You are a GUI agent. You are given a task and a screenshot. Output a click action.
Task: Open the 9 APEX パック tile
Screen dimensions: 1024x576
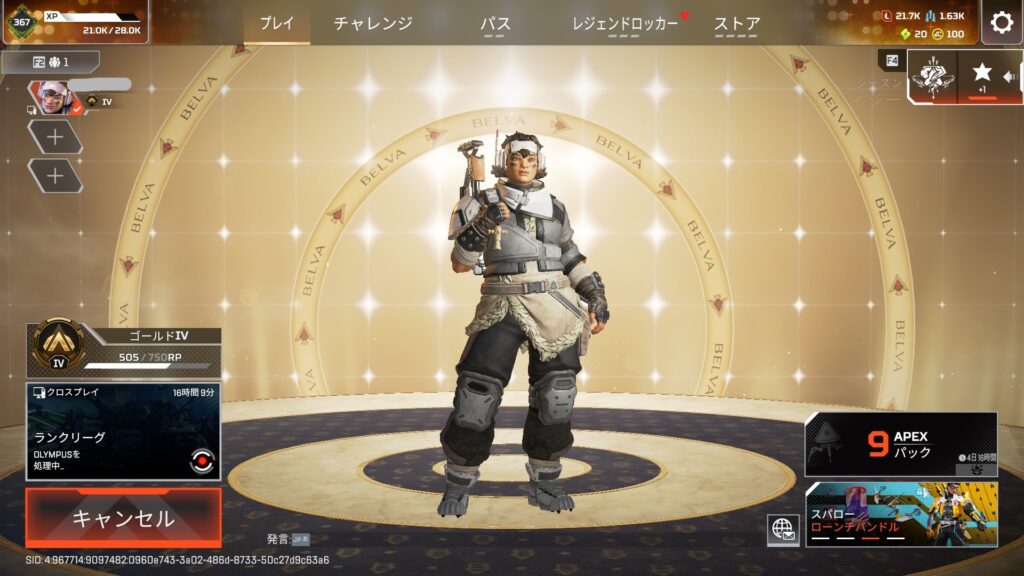900,444
